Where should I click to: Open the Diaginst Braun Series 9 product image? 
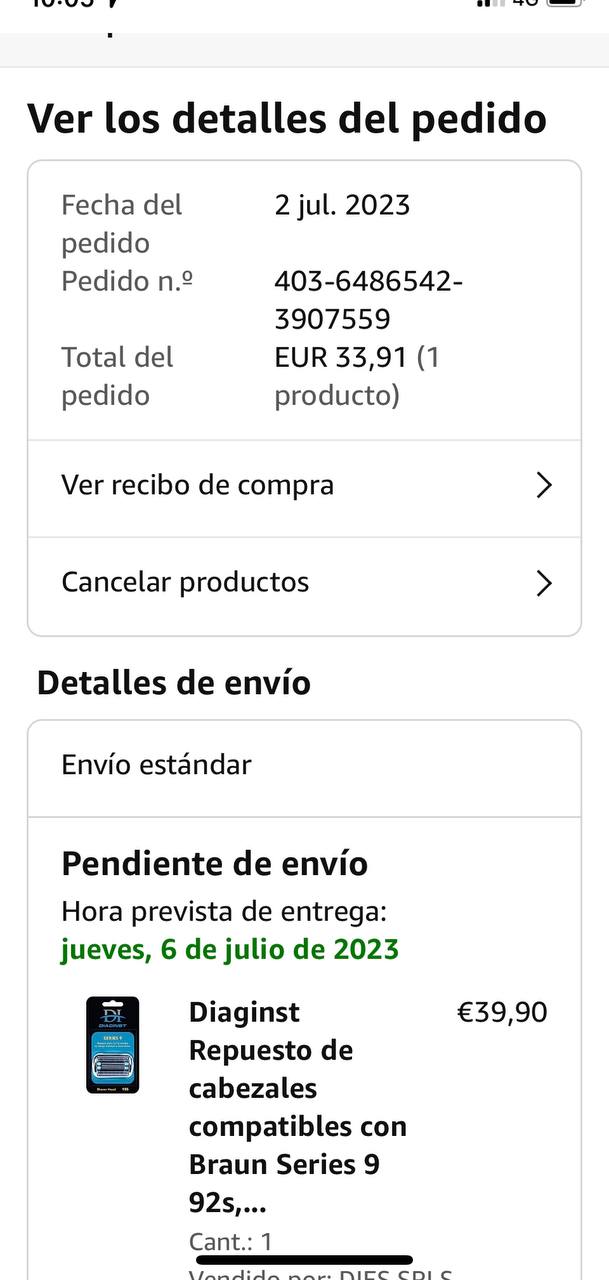(x=113, y=1045)
